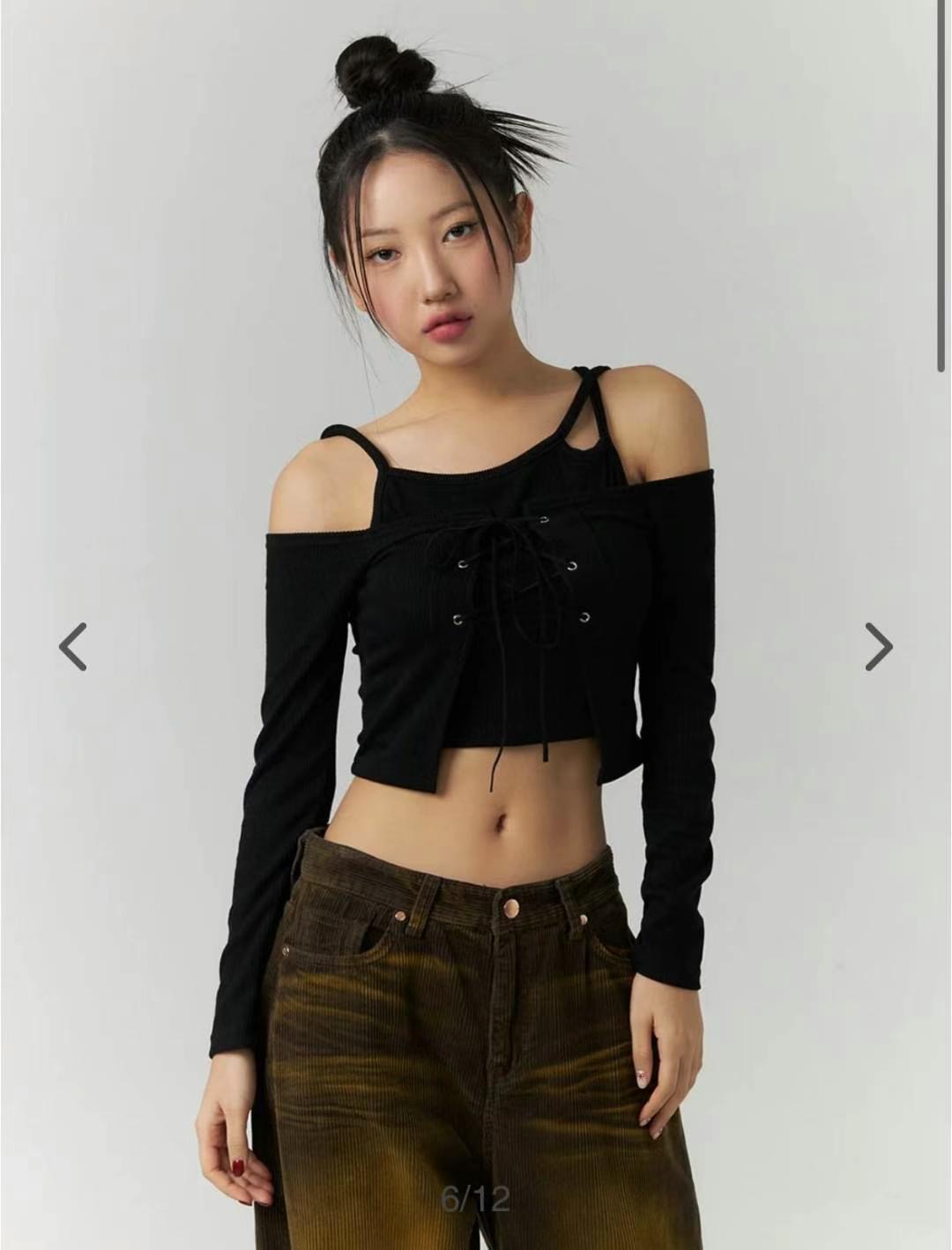Go to the next product image
This screenshot has height=1250, width=952.
pos(878,646)
